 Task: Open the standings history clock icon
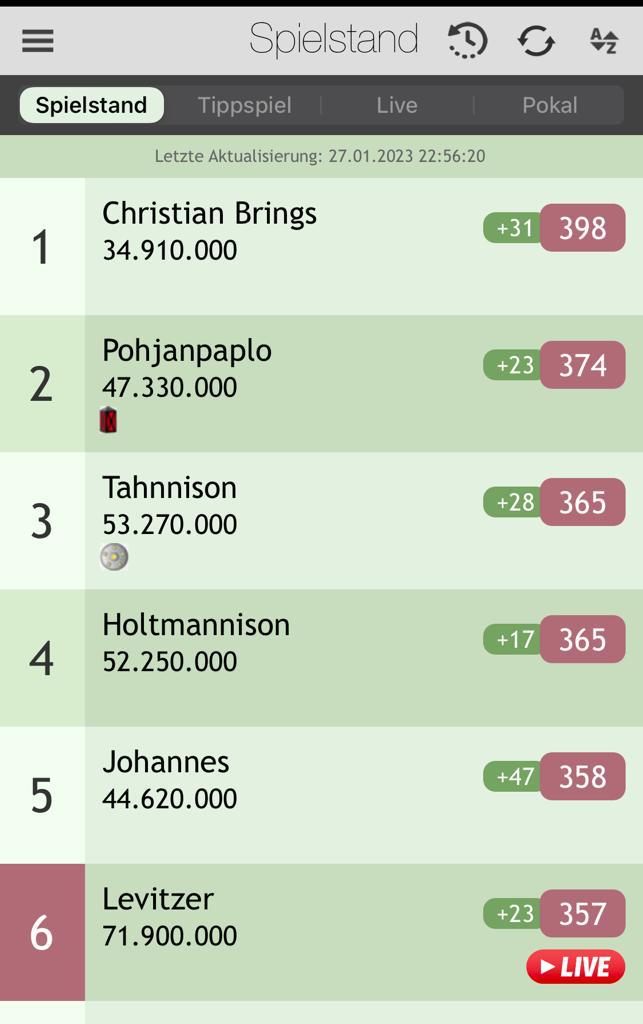pyautogui.click(x=467, y=40)
